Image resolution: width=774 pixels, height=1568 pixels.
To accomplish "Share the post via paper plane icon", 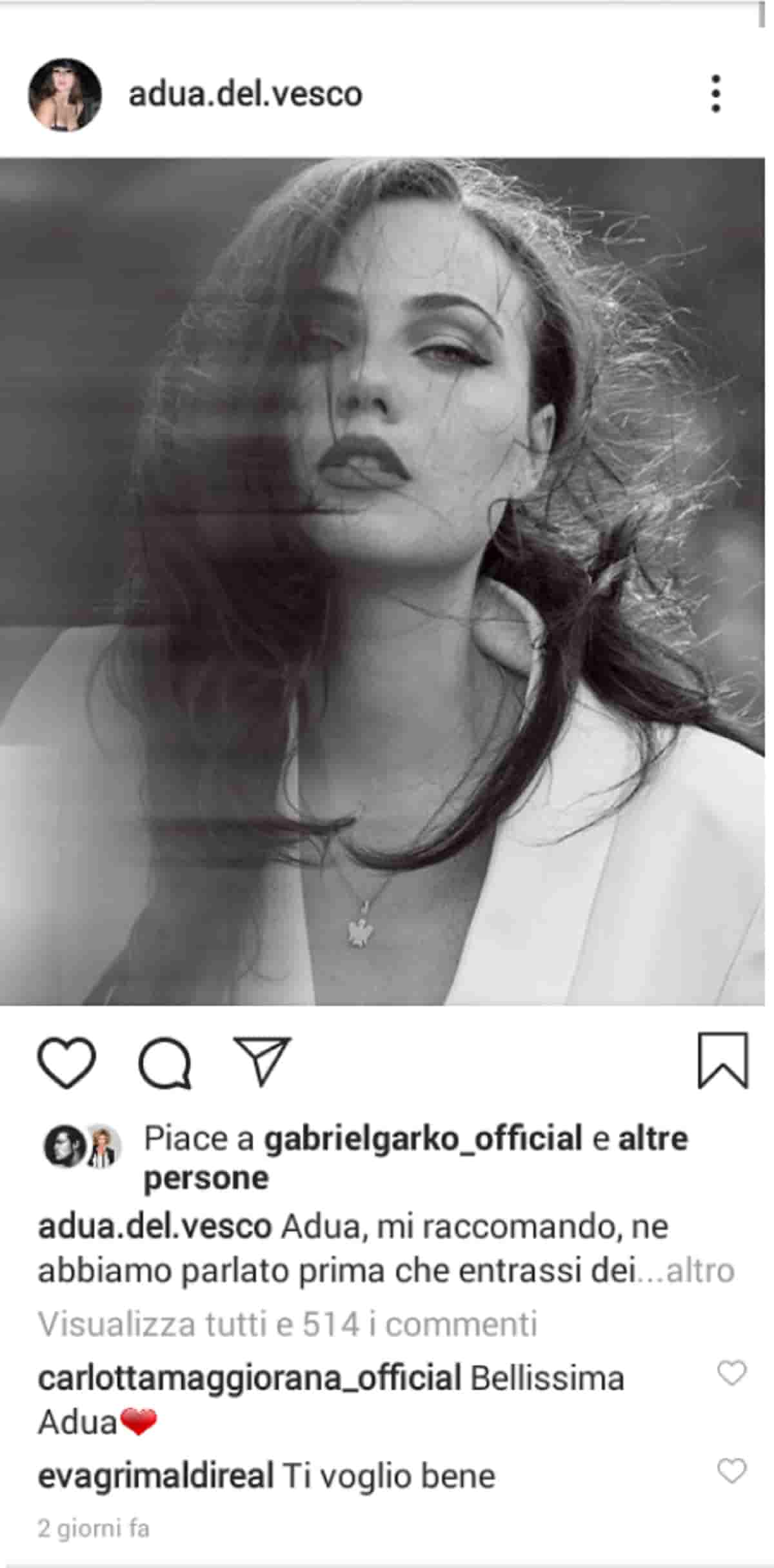I will tap(262, 1061).
